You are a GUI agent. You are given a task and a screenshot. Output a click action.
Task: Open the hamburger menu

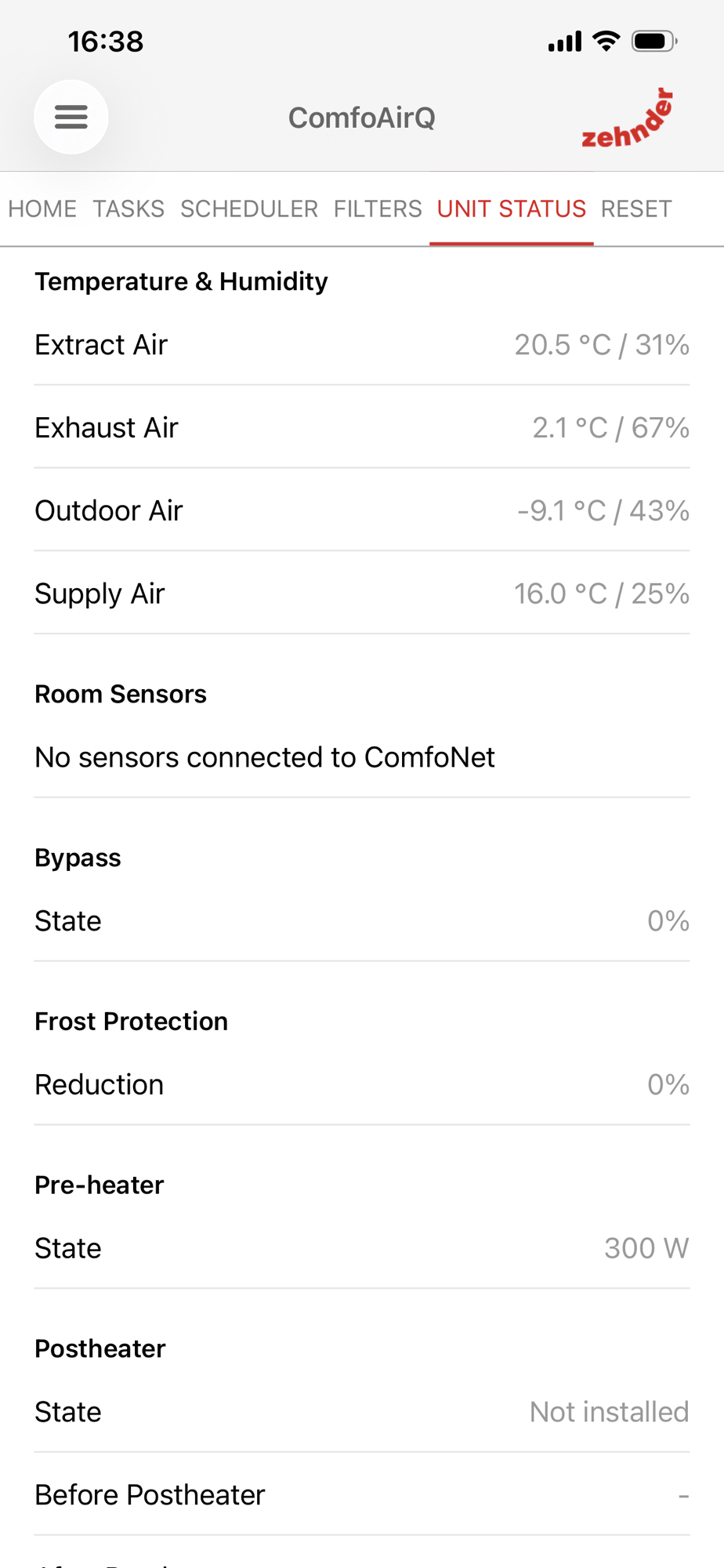(71, 117)
